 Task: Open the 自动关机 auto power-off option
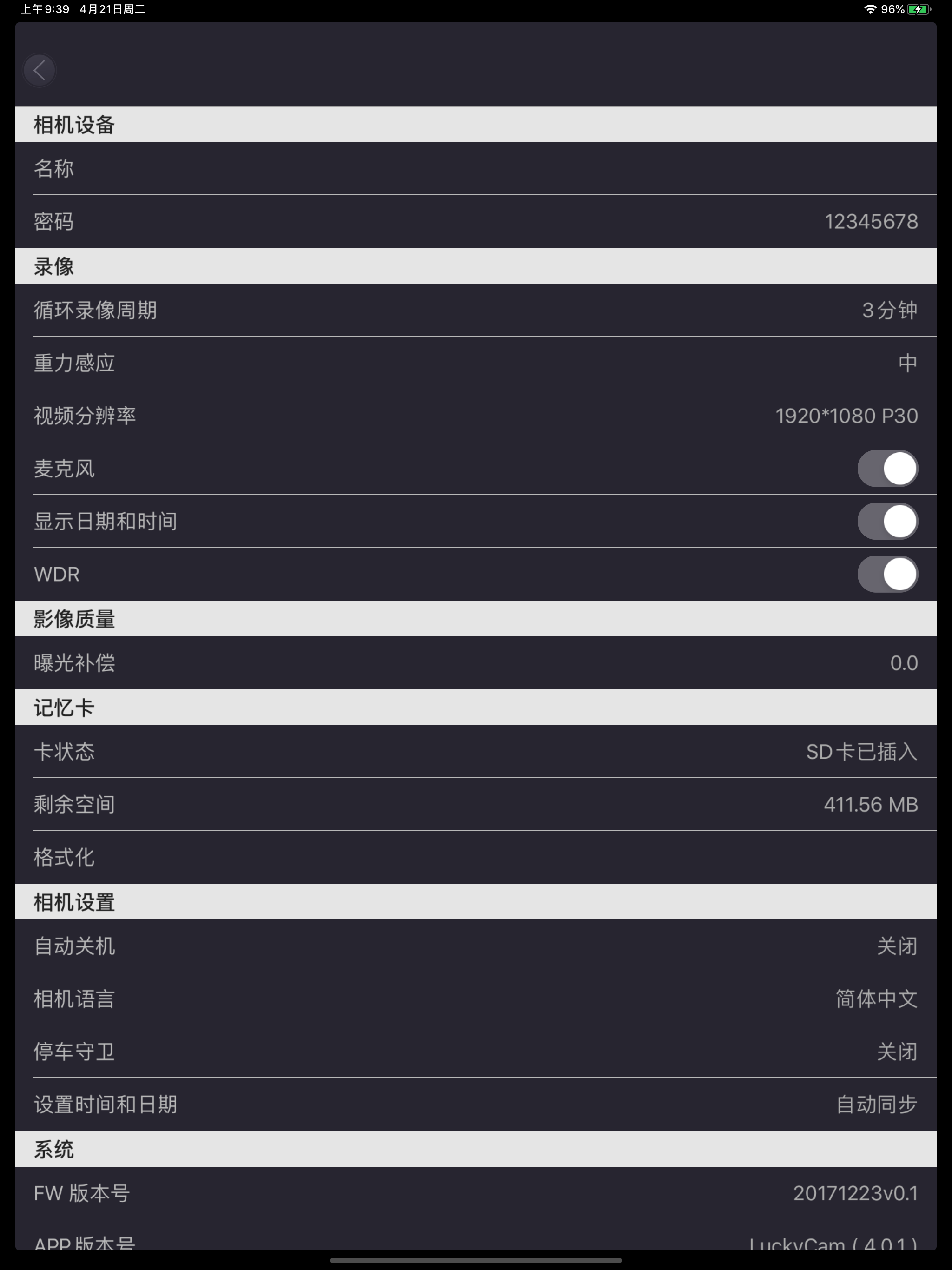click(x=476, y=946)
